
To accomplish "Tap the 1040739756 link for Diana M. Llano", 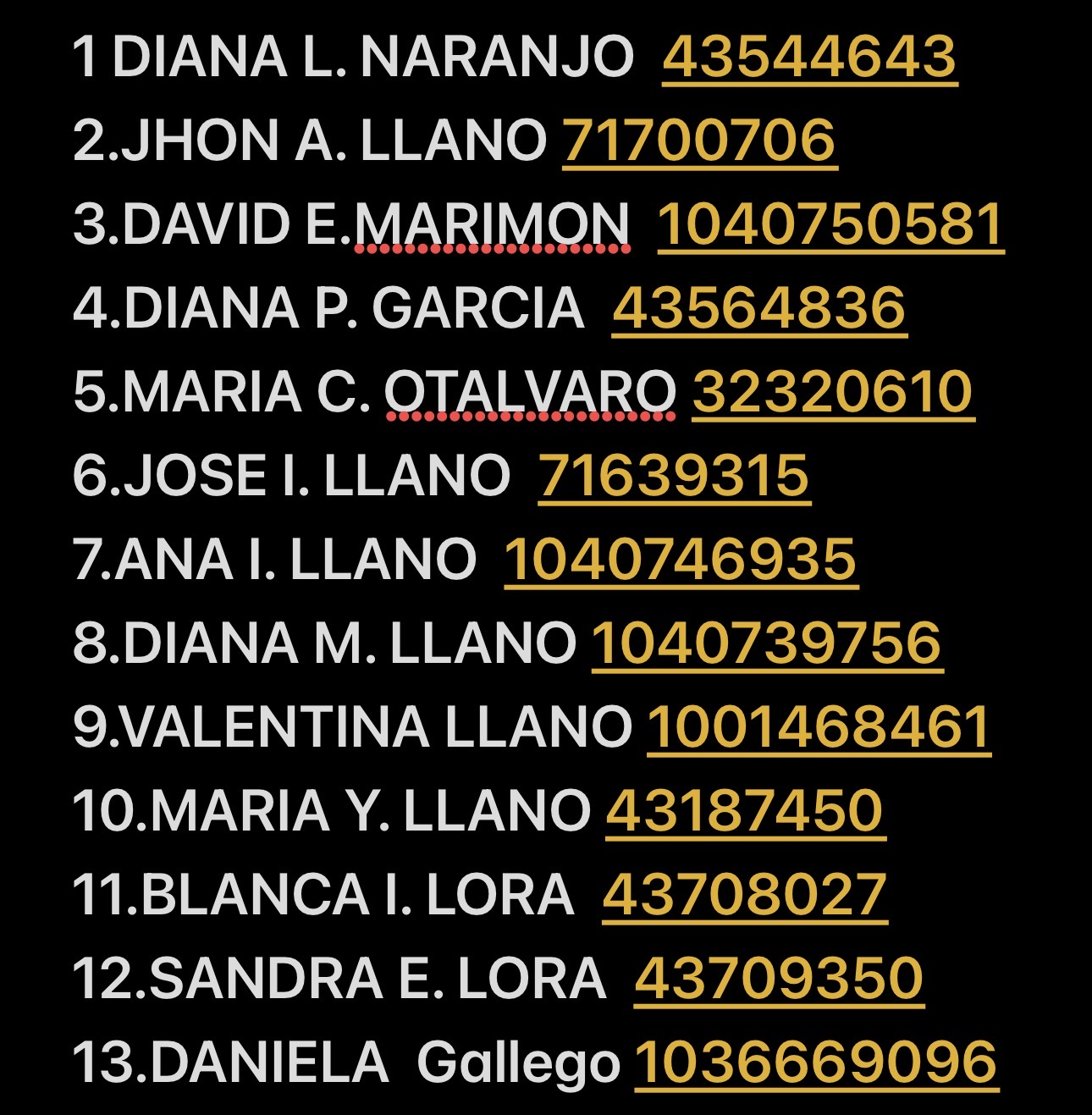I will pos(767,643).
